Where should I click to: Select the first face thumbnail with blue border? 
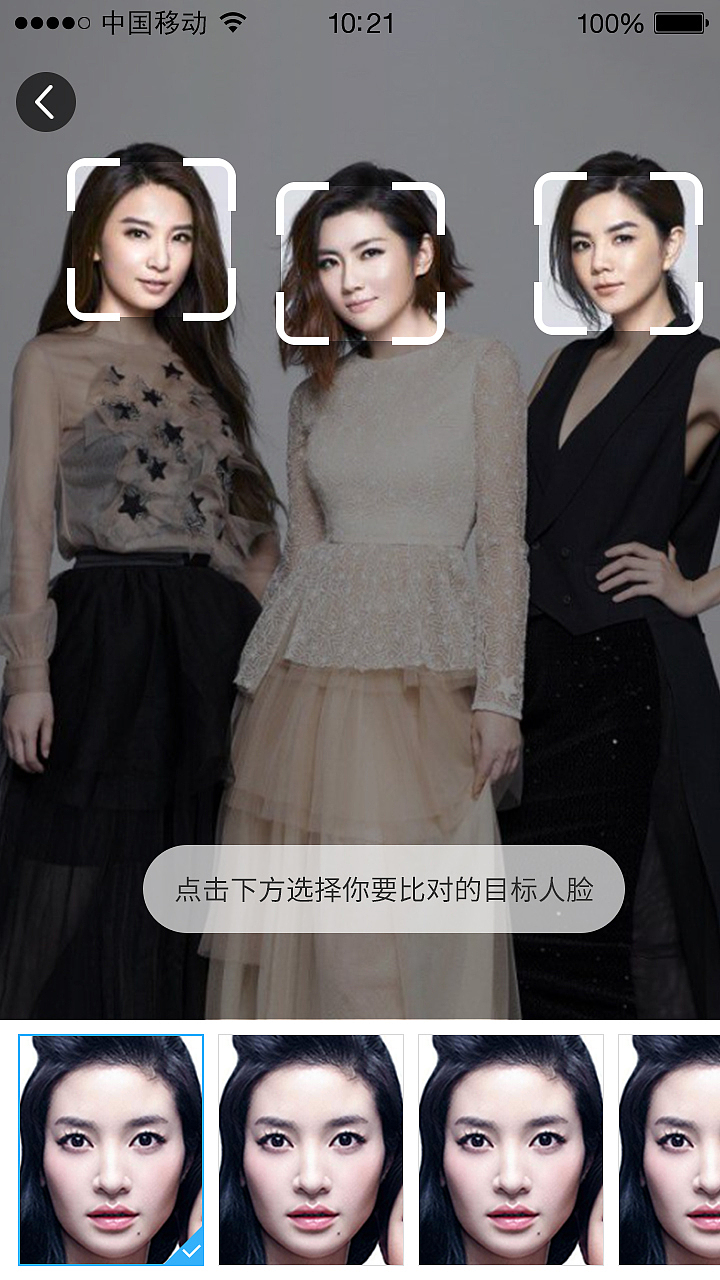(110, 1148)
